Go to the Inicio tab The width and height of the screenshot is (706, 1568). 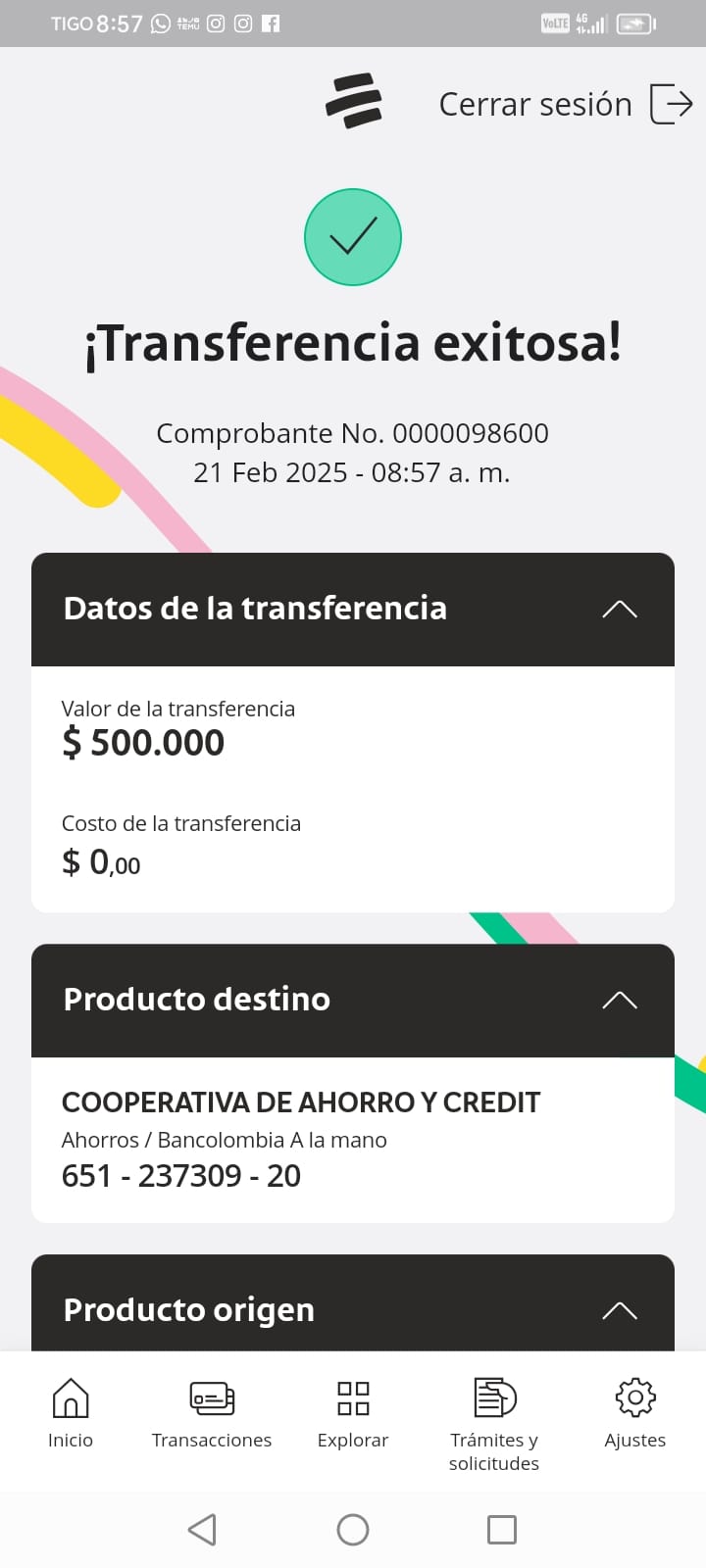(71, 1412)
